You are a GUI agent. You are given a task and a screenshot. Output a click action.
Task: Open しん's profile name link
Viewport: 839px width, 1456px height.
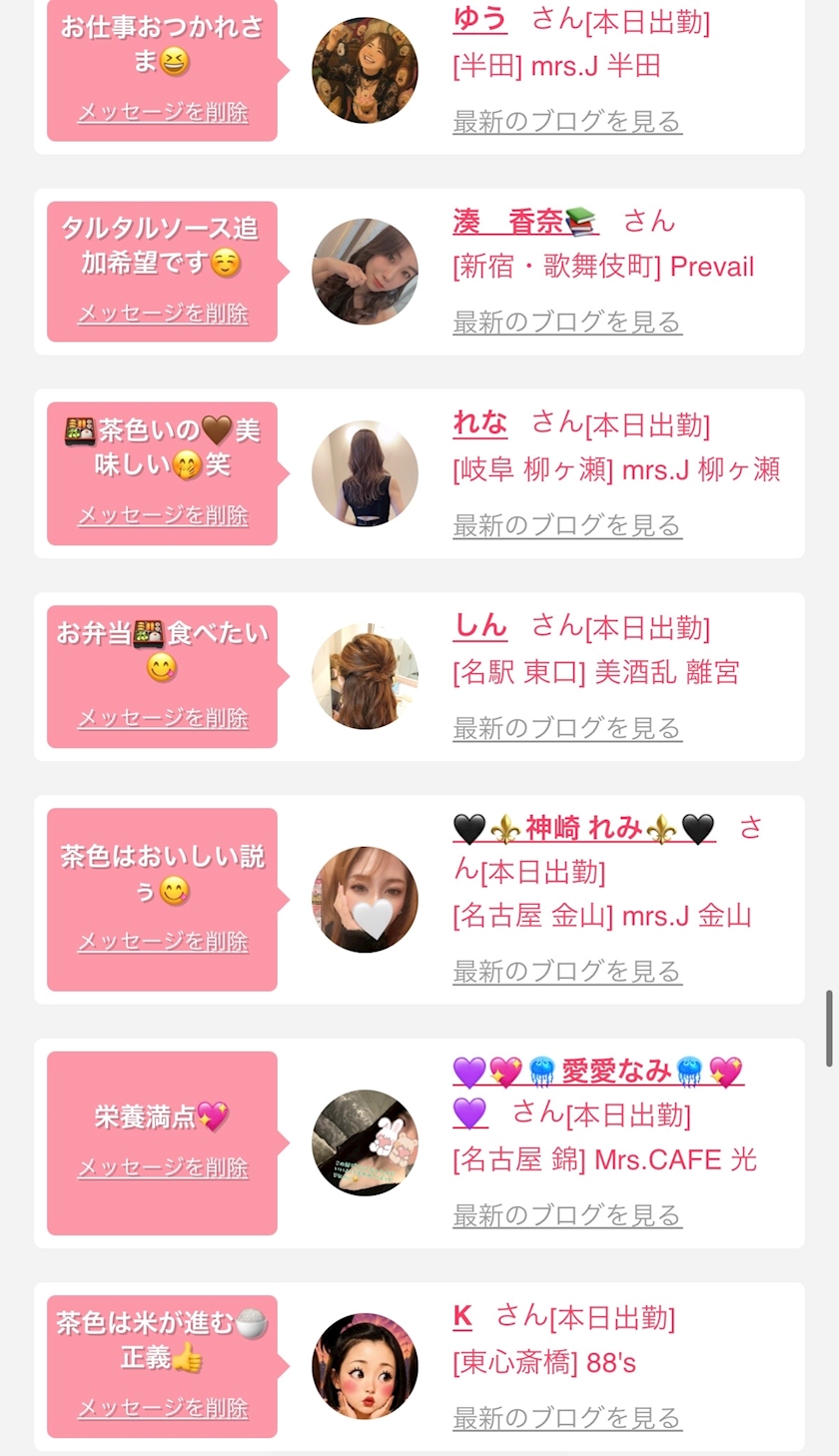(x=479, y=626)
